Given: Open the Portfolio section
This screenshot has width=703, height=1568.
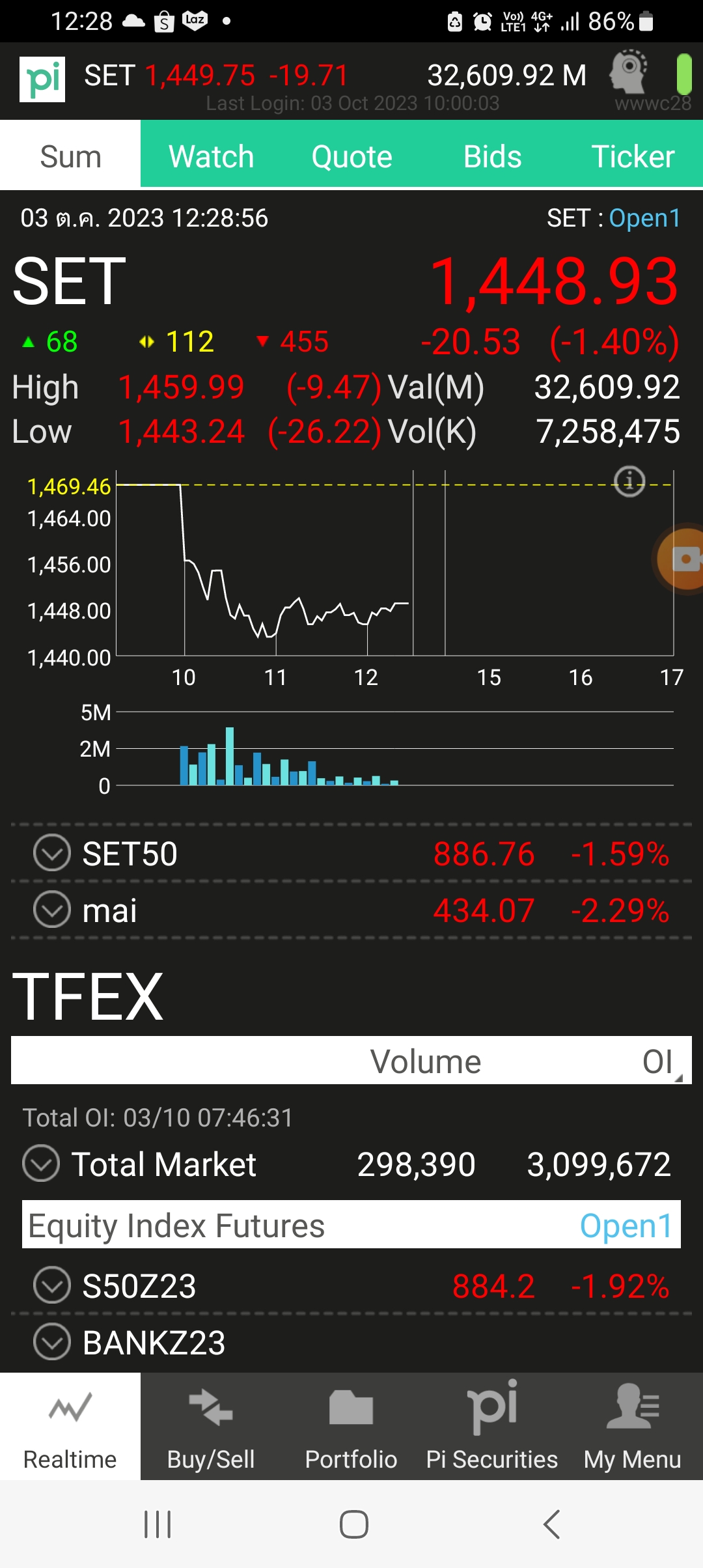Looking at the screenshot, I should 351,1426.
